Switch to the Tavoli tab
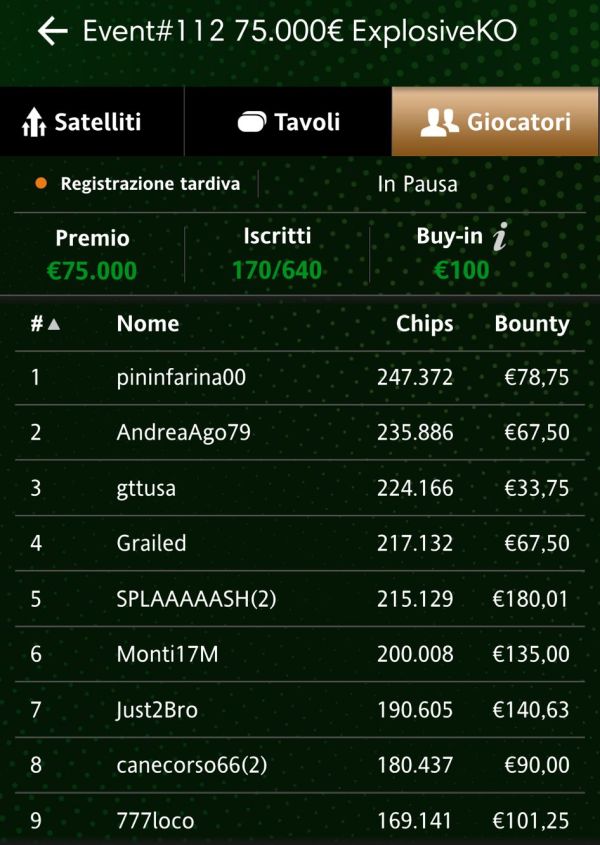 pyautogui.click(x=288, y=122)
